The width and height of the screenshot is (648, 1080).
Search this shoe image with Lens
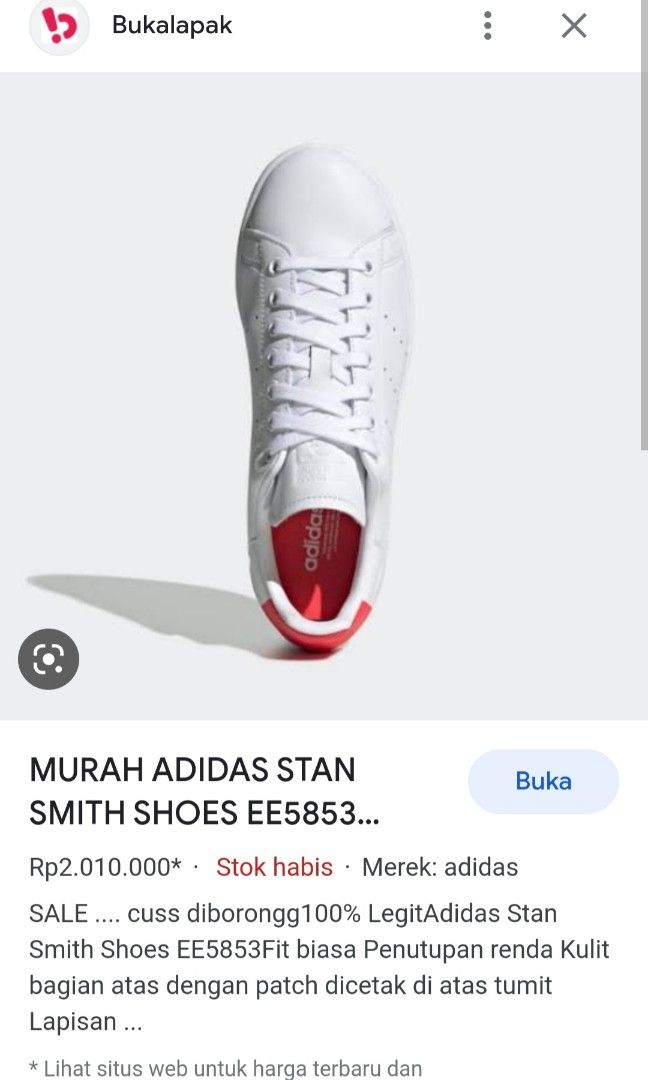(48, 659)
